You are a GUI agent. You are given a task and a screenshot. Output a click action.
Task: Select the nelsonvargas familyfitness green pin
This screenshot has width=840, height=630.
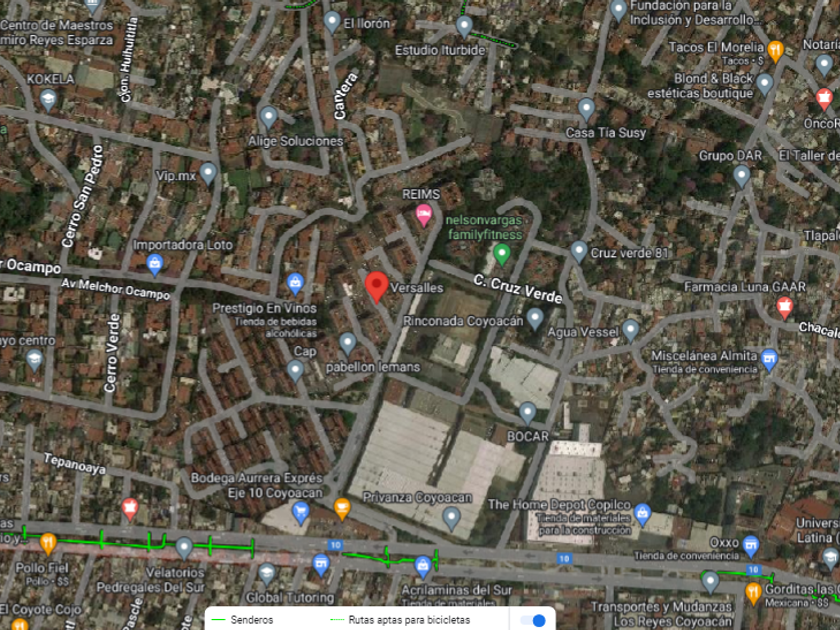(502, 254)
